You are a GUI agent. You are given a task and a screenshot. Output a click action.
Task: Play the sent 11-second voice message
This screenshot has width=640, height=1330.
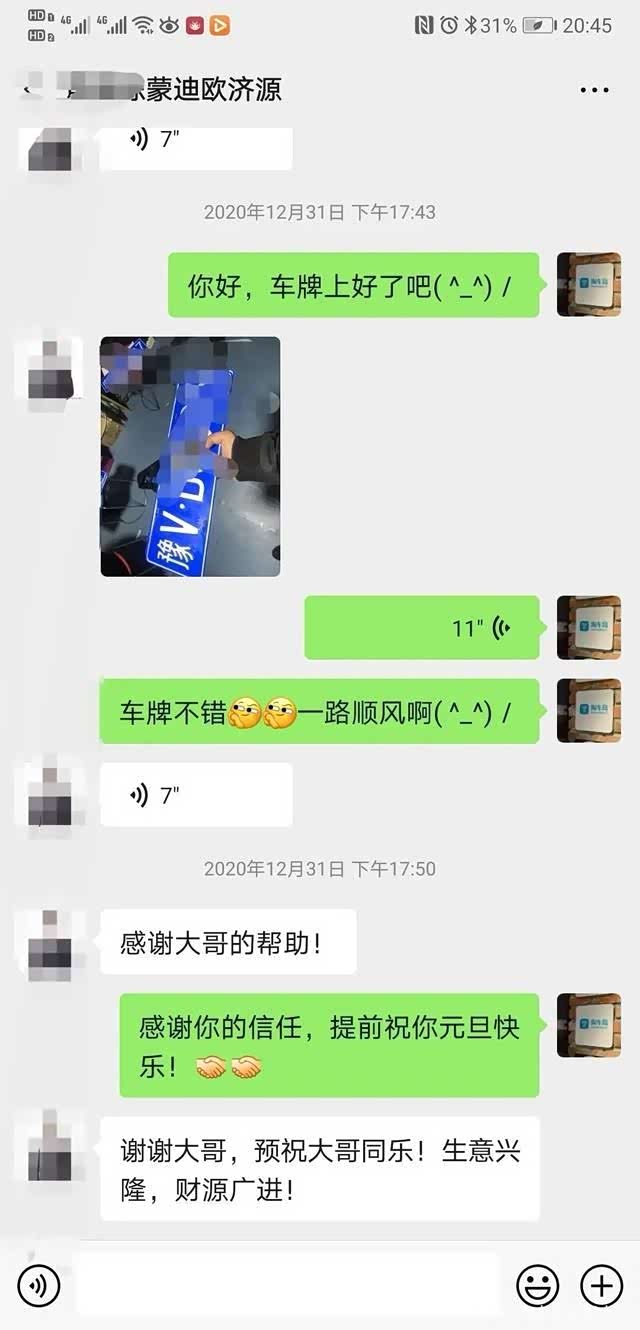[421, 628]
